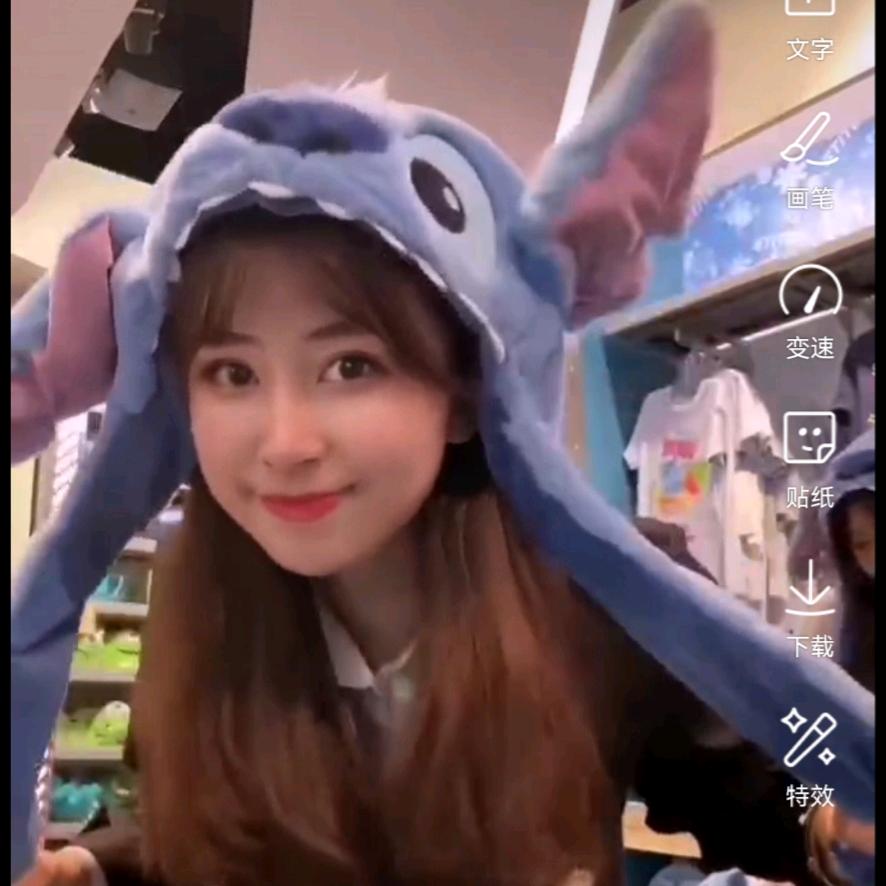The width and height of the screenshot is (886, 886).
Task: Select the 画笔 brush tool
Action: coord(810,161)
